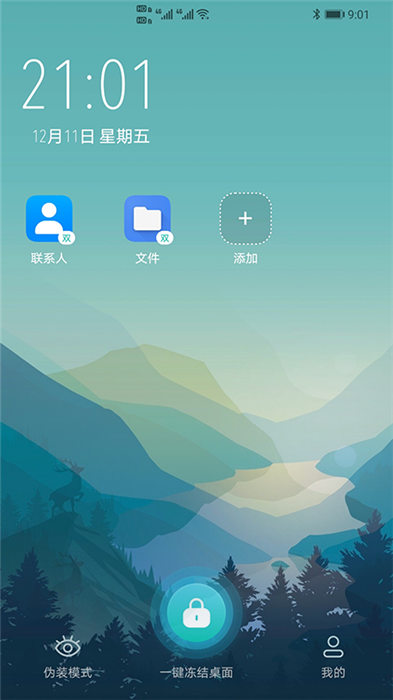Open 伪装模式 disguise mode

click(68, 656)
